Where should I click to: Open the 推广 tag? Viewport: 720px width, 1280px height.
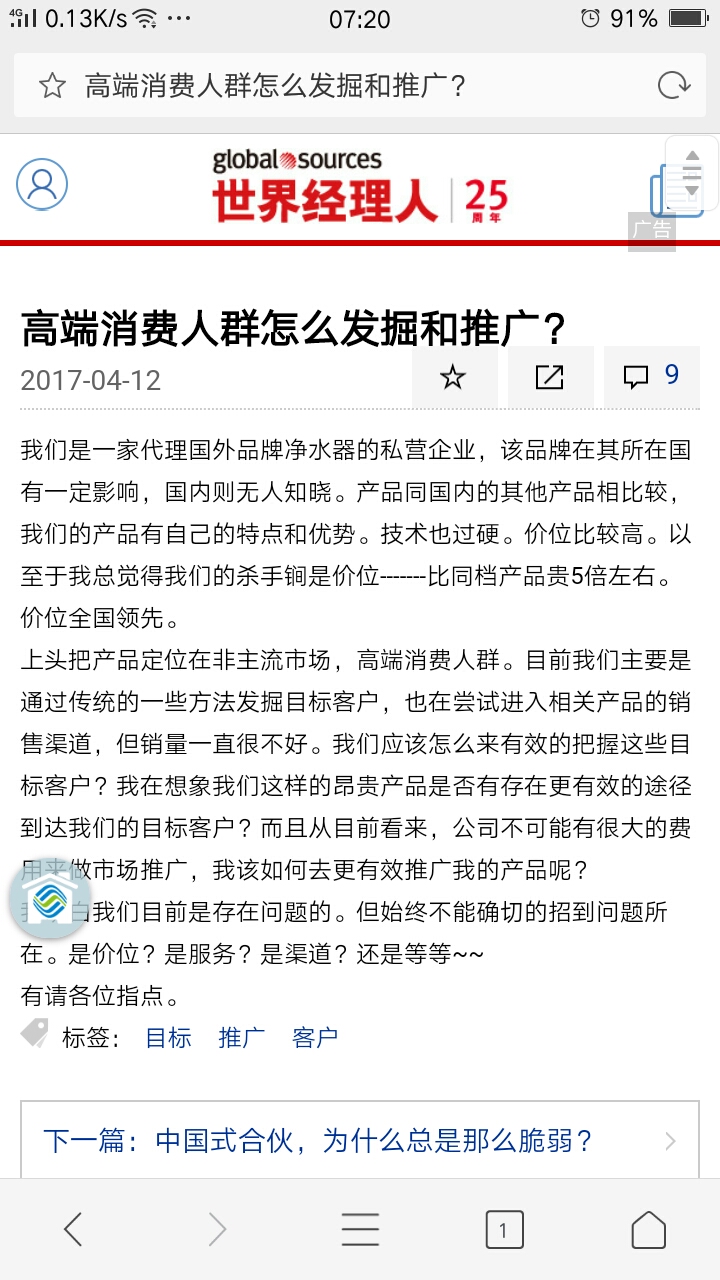242,1037
